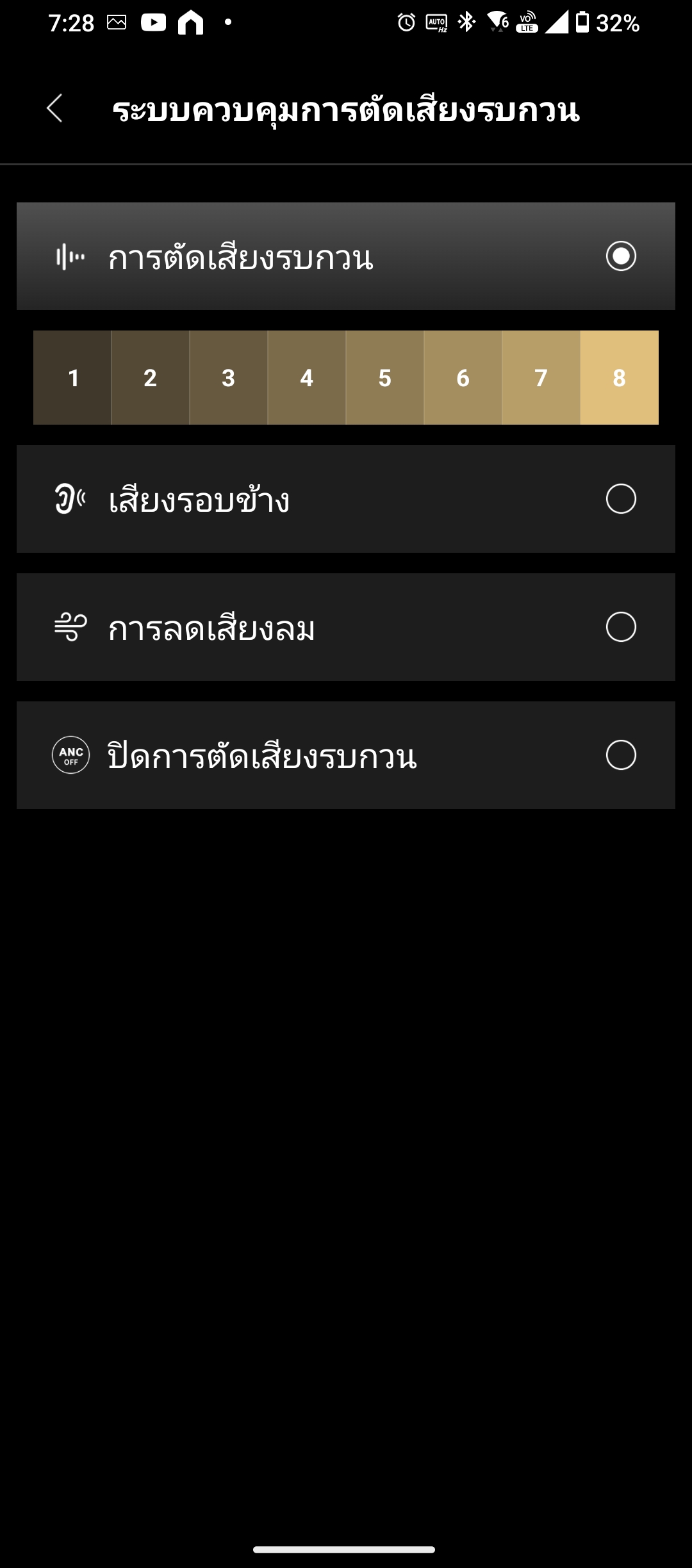Set noise cancelling level to 7
Screen dimensions: 692x1568
(x=541, y=378)
